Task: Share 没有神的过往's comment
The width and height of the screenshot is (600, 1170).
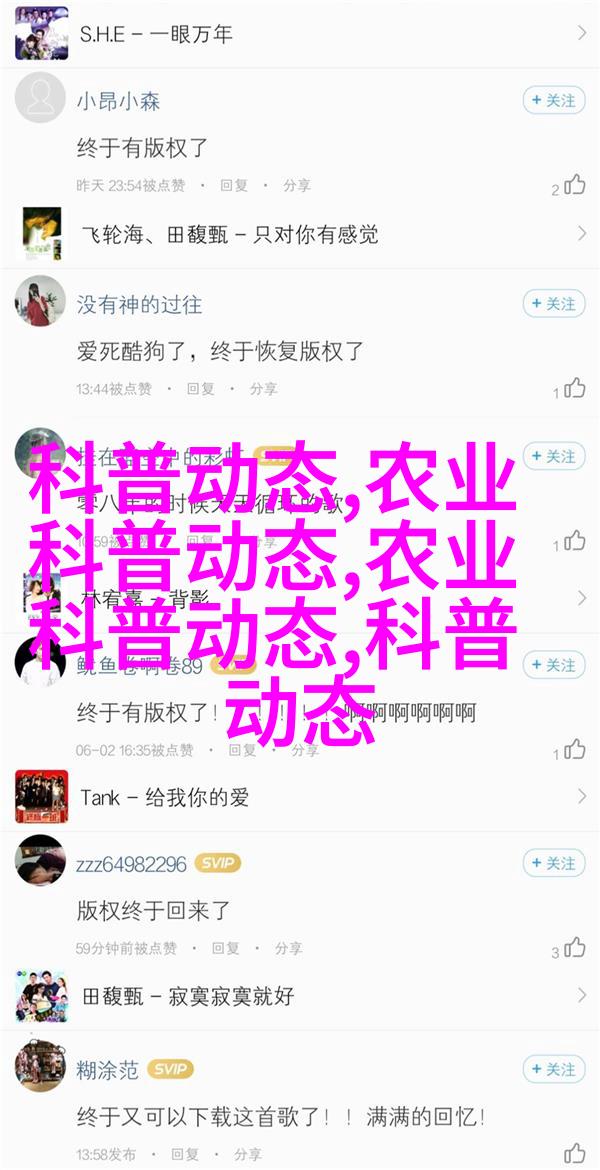Action: [263, 388]
